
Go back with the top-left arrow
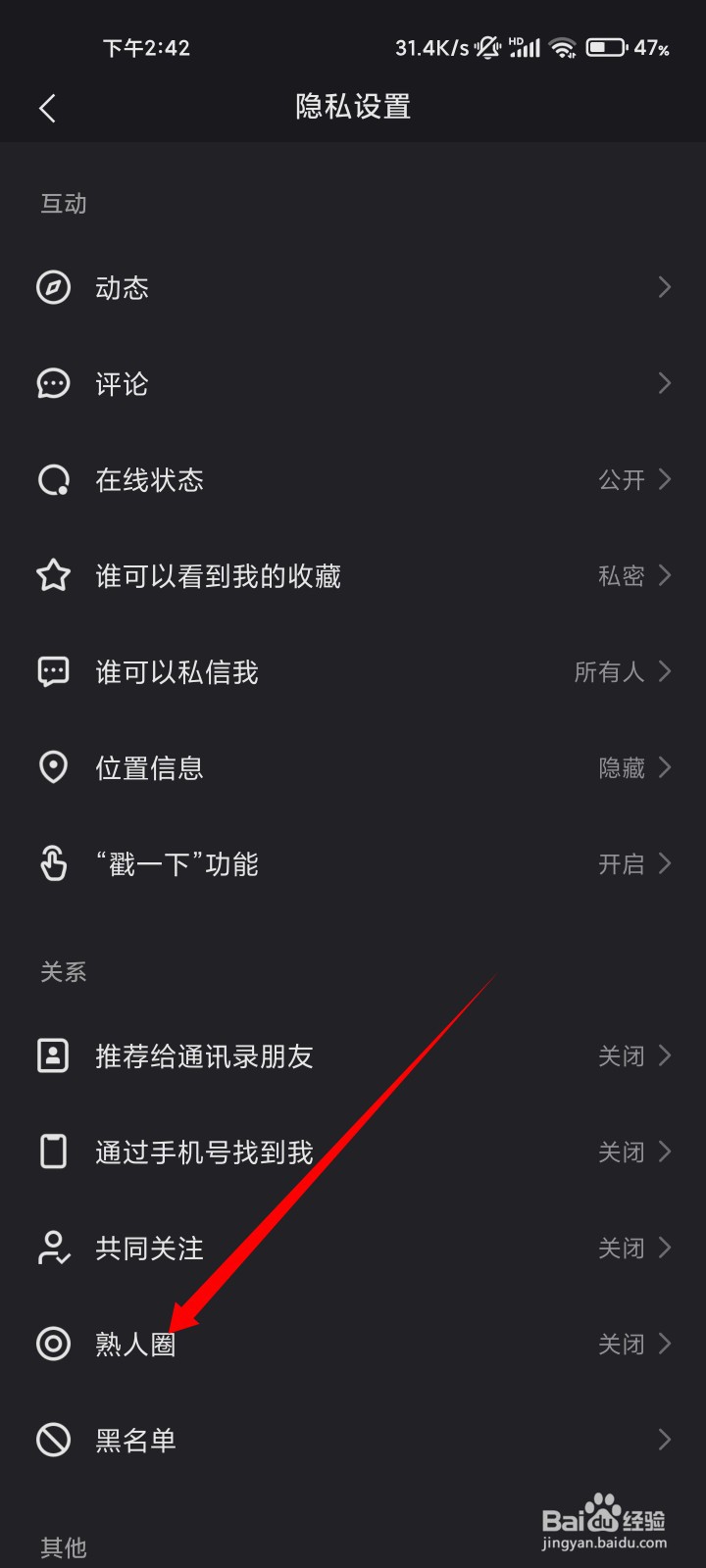coord(47,108)
